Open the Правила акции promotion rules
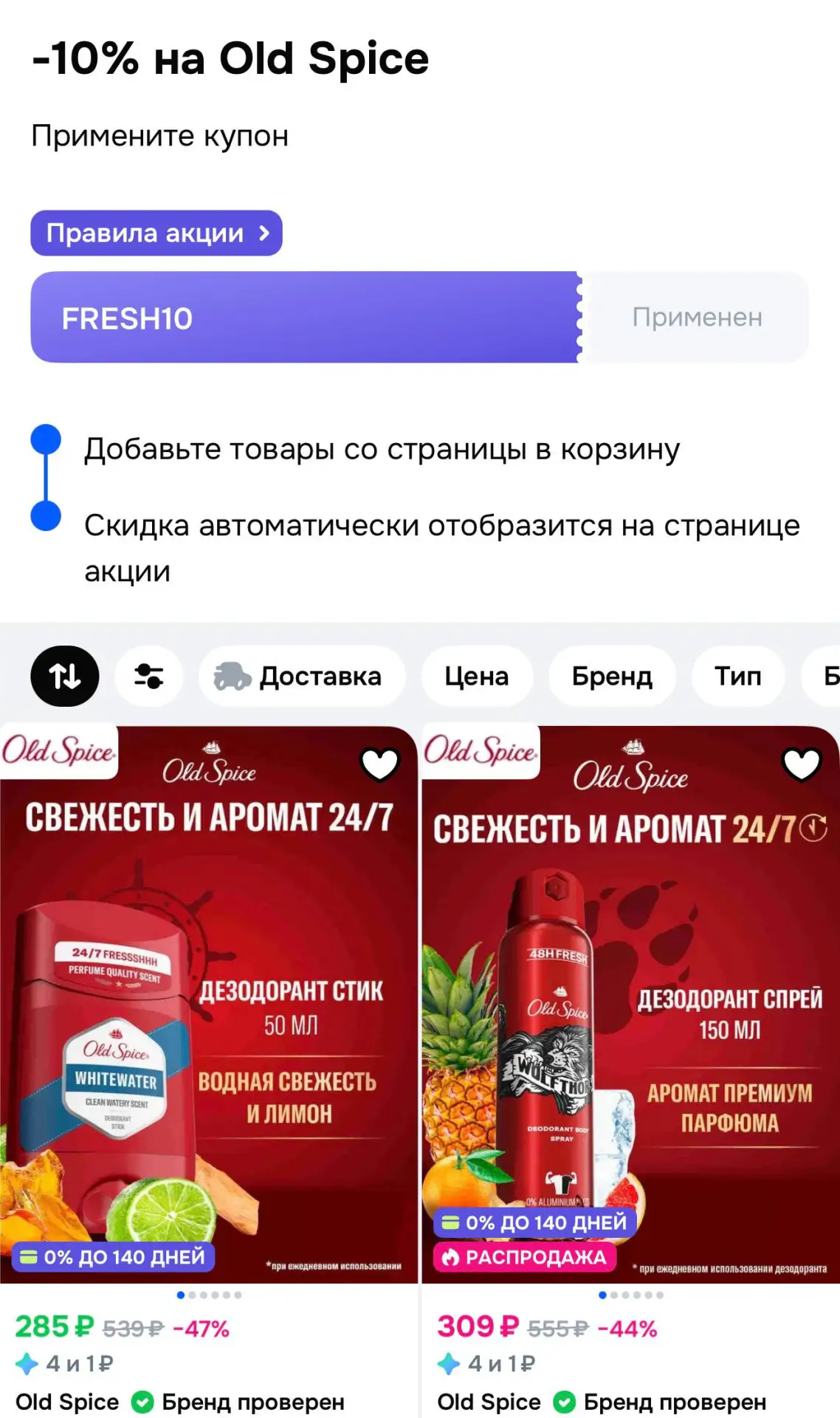 point(156,233)
